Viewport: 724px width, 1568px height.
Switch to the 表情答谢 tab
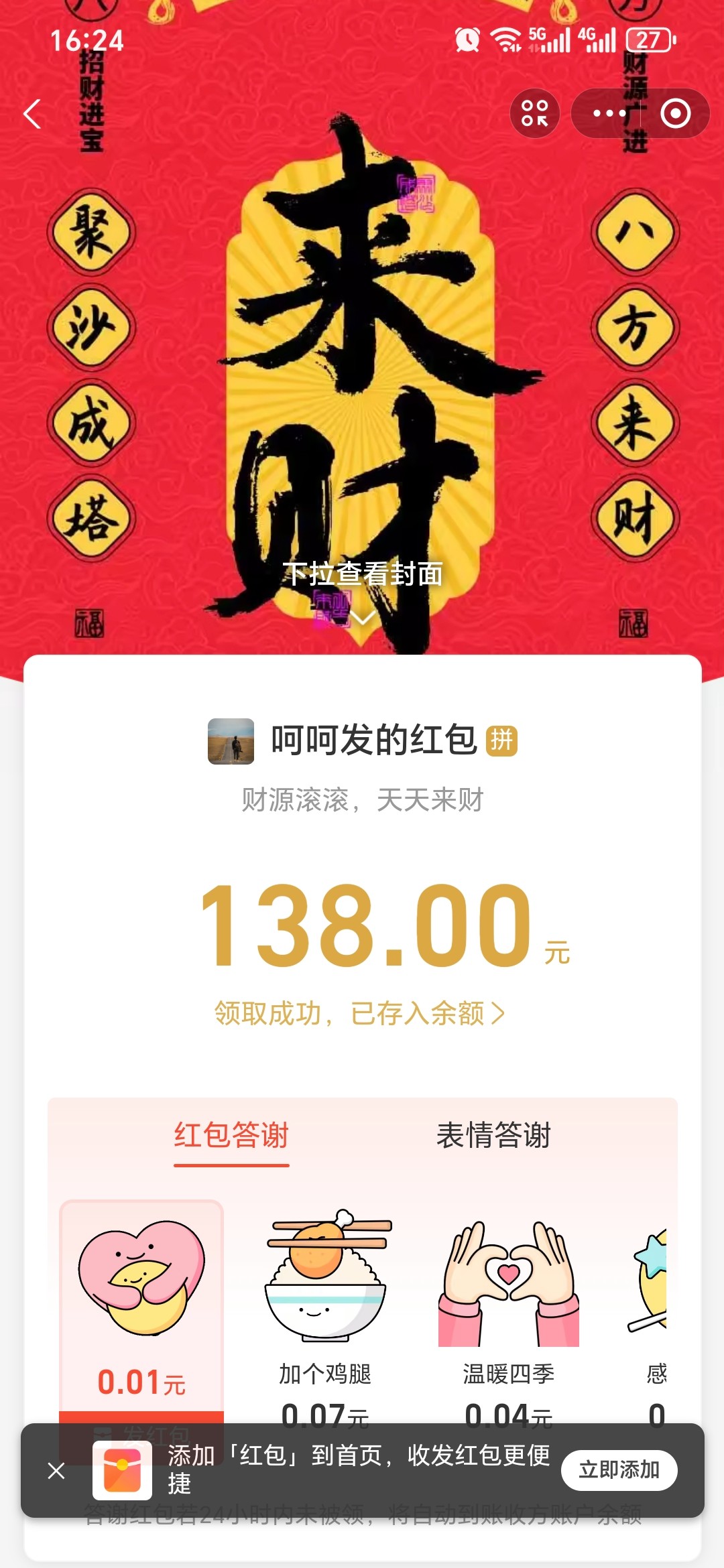pyautogui.click(x=493, y=1135)
